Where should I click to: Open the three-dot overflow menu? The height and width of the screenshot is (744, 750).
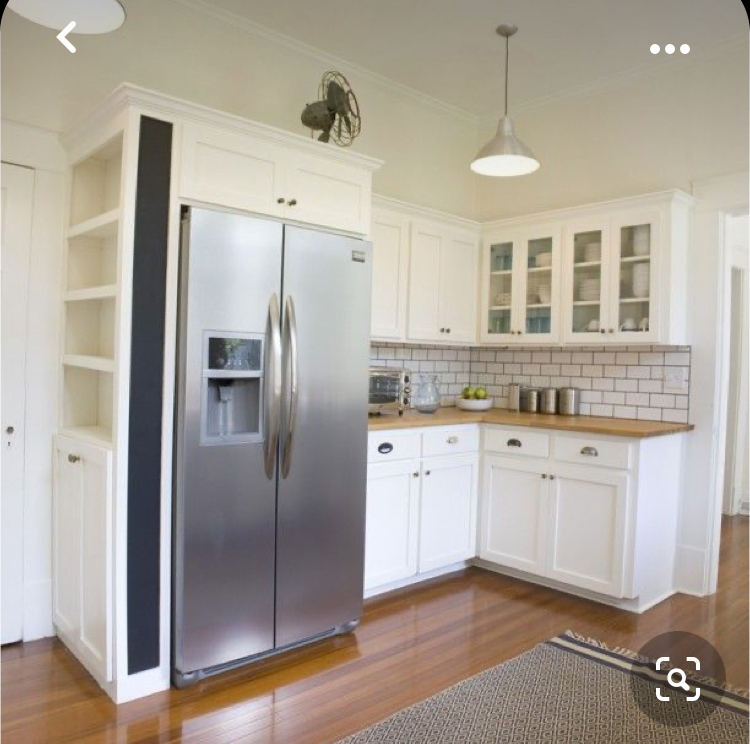coord(669,48)
